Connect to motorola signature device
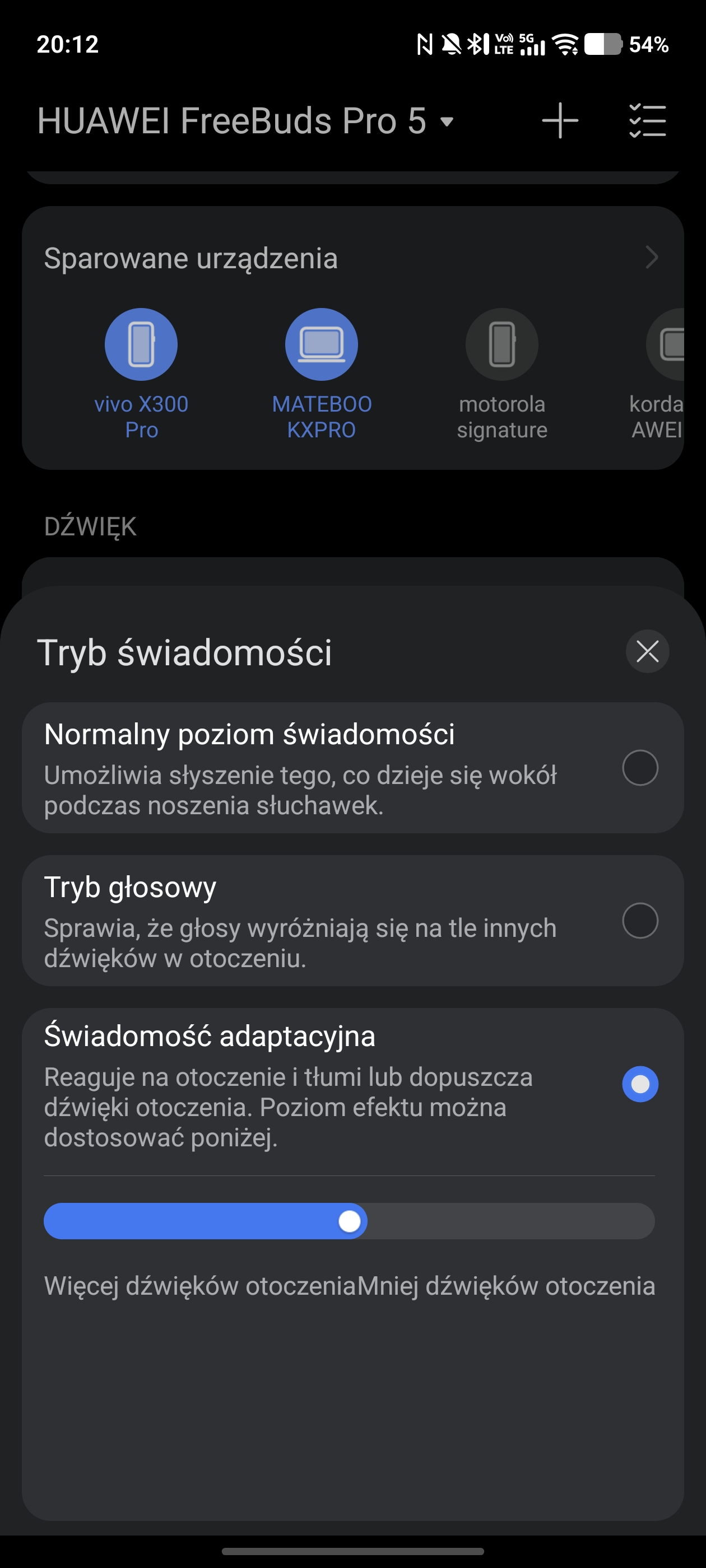Screen dimensions: 706x1568 point(501,345)
